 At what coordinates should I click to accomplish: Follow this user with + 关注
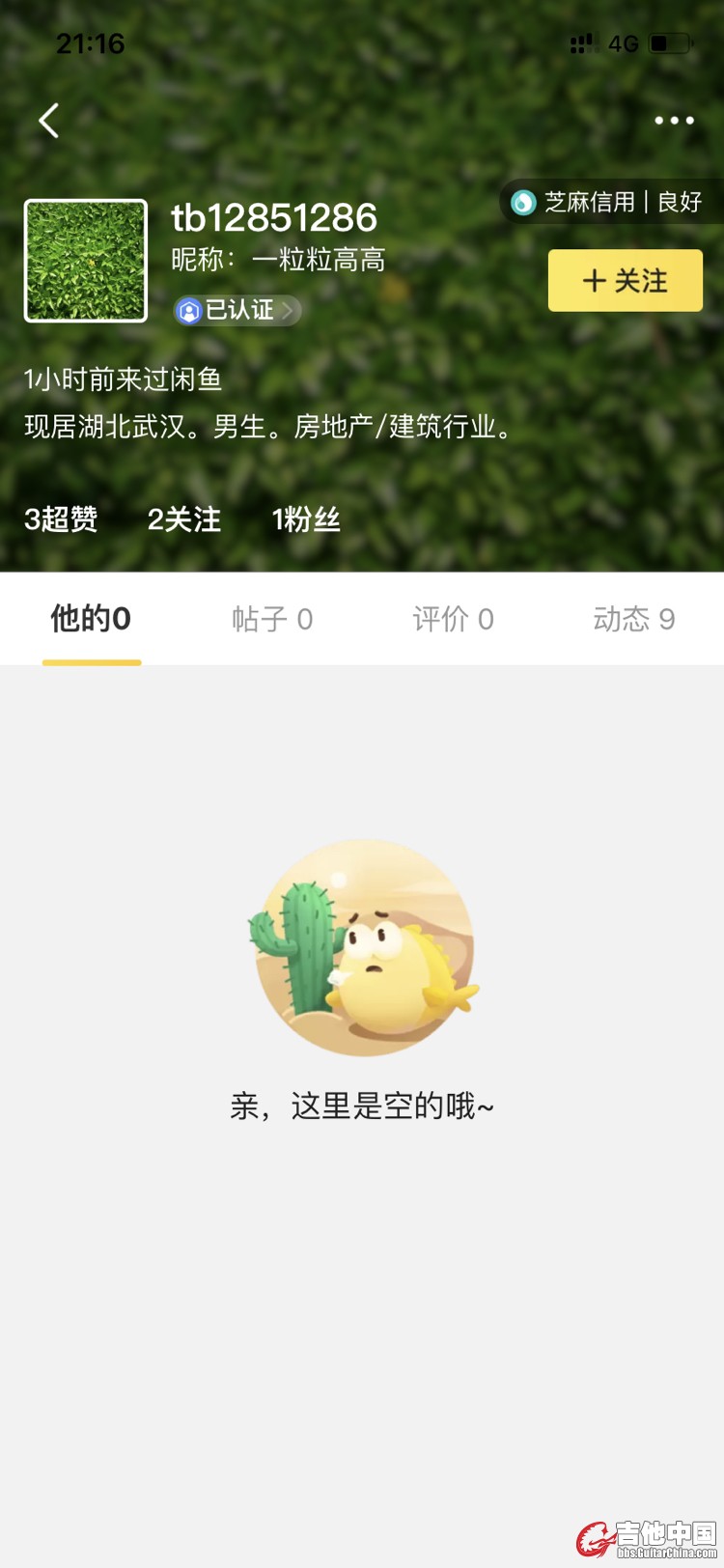pos(625,281)
